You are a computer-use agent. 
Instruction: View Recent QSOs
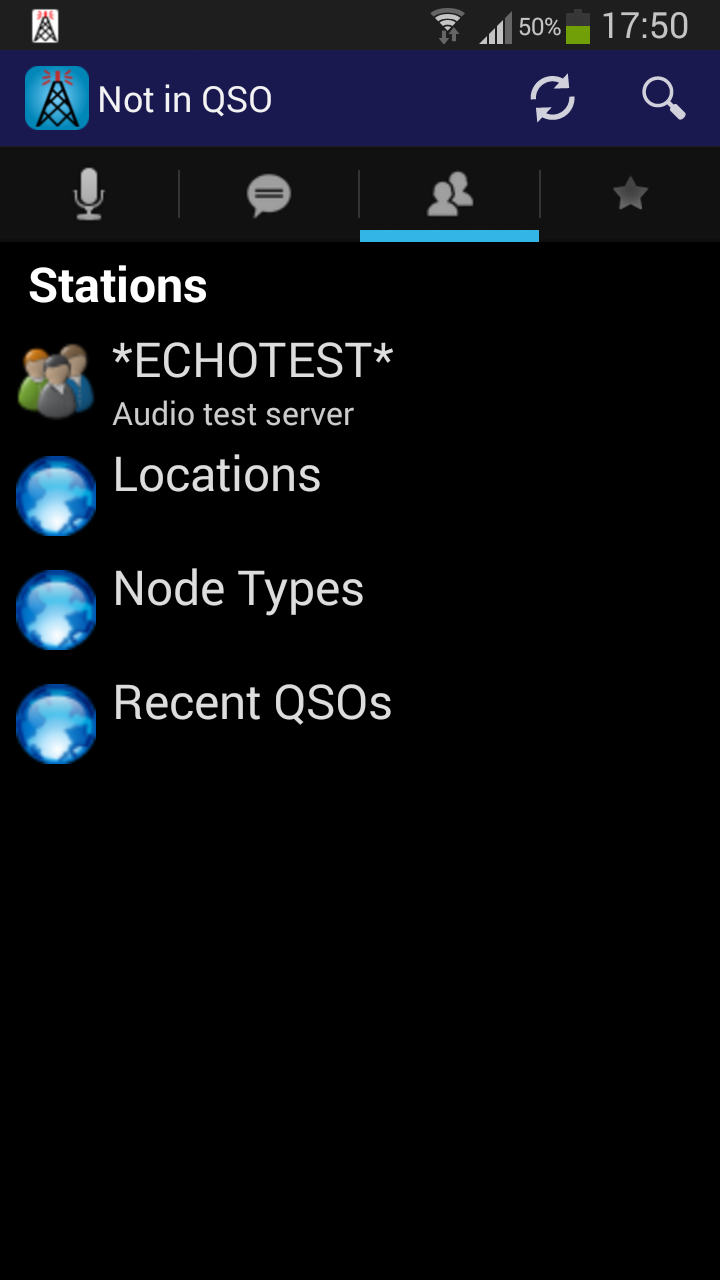(360, 722)
